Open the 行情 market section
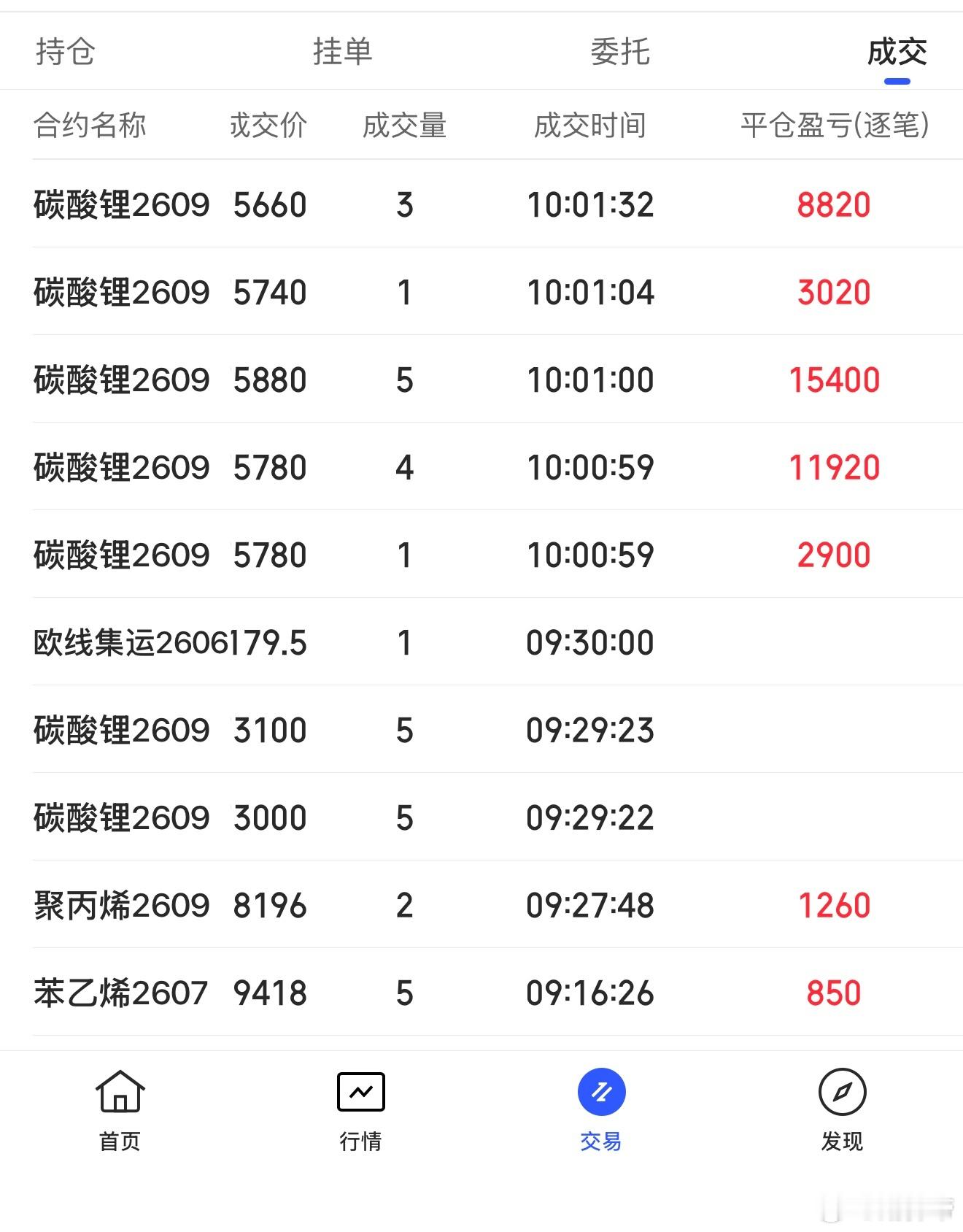 tap(360, 1109)
